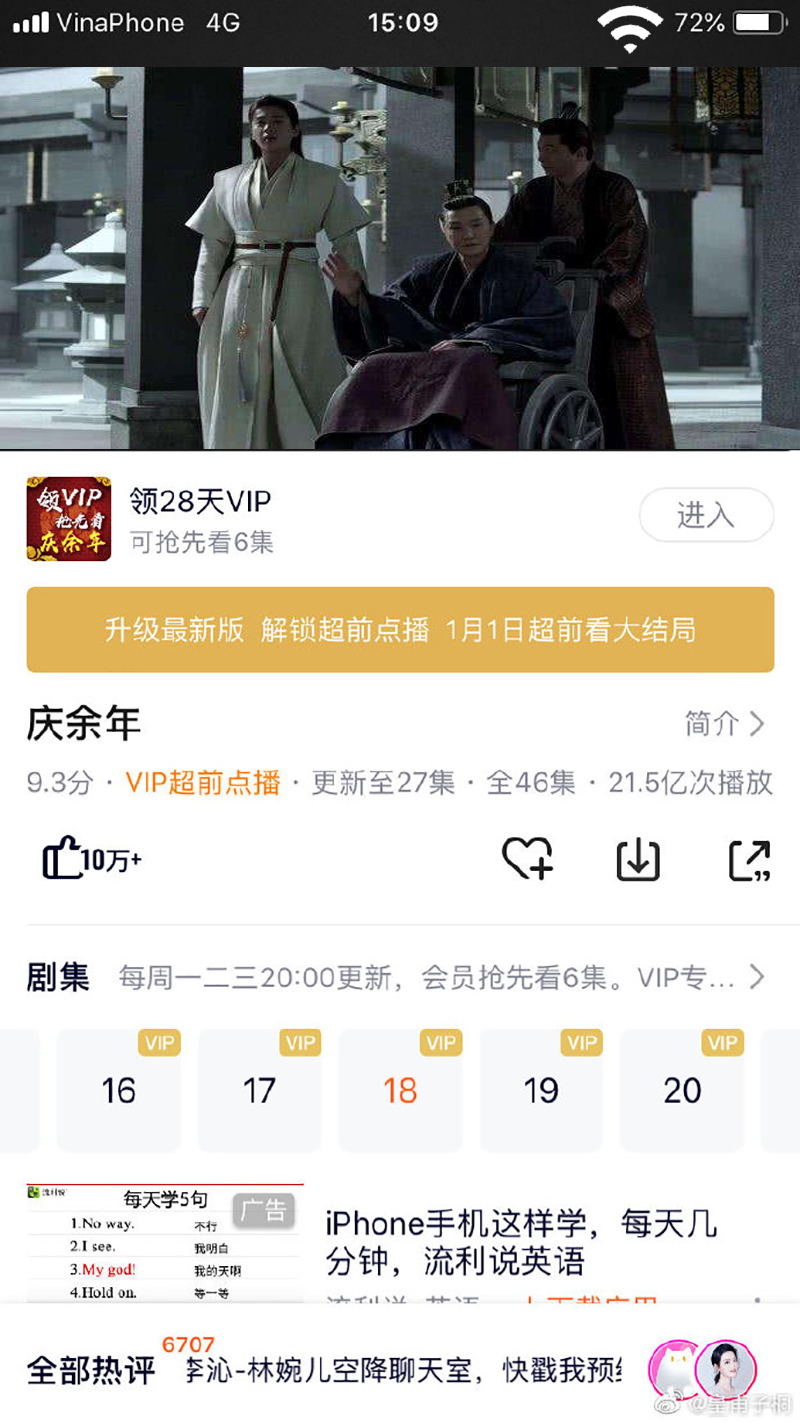Open the iPhone 流利说英语 ad
Image resolution: width=800 pixels, height=1423 pixels.
click(520, 1242)
